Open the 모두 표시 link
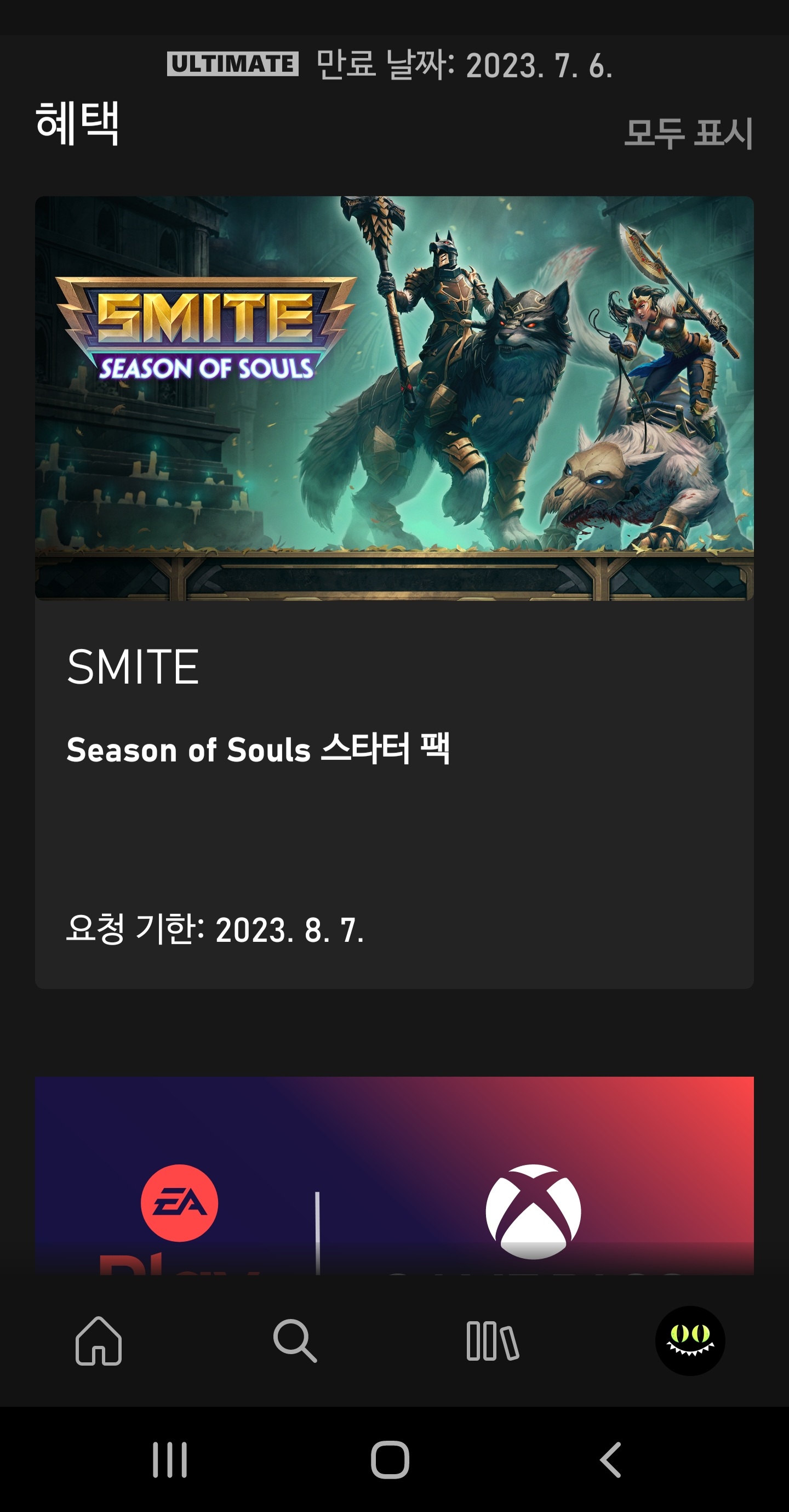This screenshot has width=789, height=1512. click(x=688, y=133)
